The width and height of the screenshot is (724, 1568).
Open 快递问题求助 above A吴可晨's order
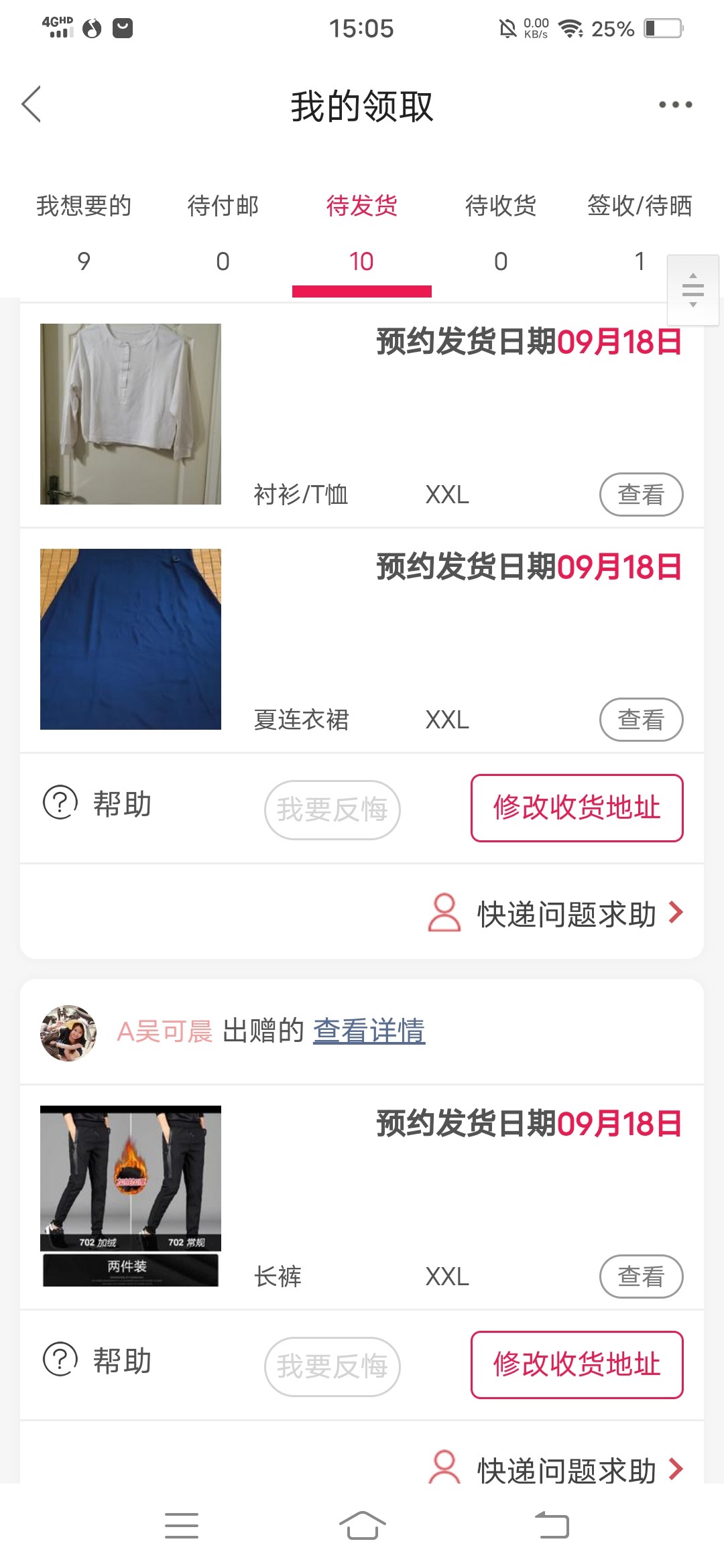pyautogui.click(x=556, y=914)
